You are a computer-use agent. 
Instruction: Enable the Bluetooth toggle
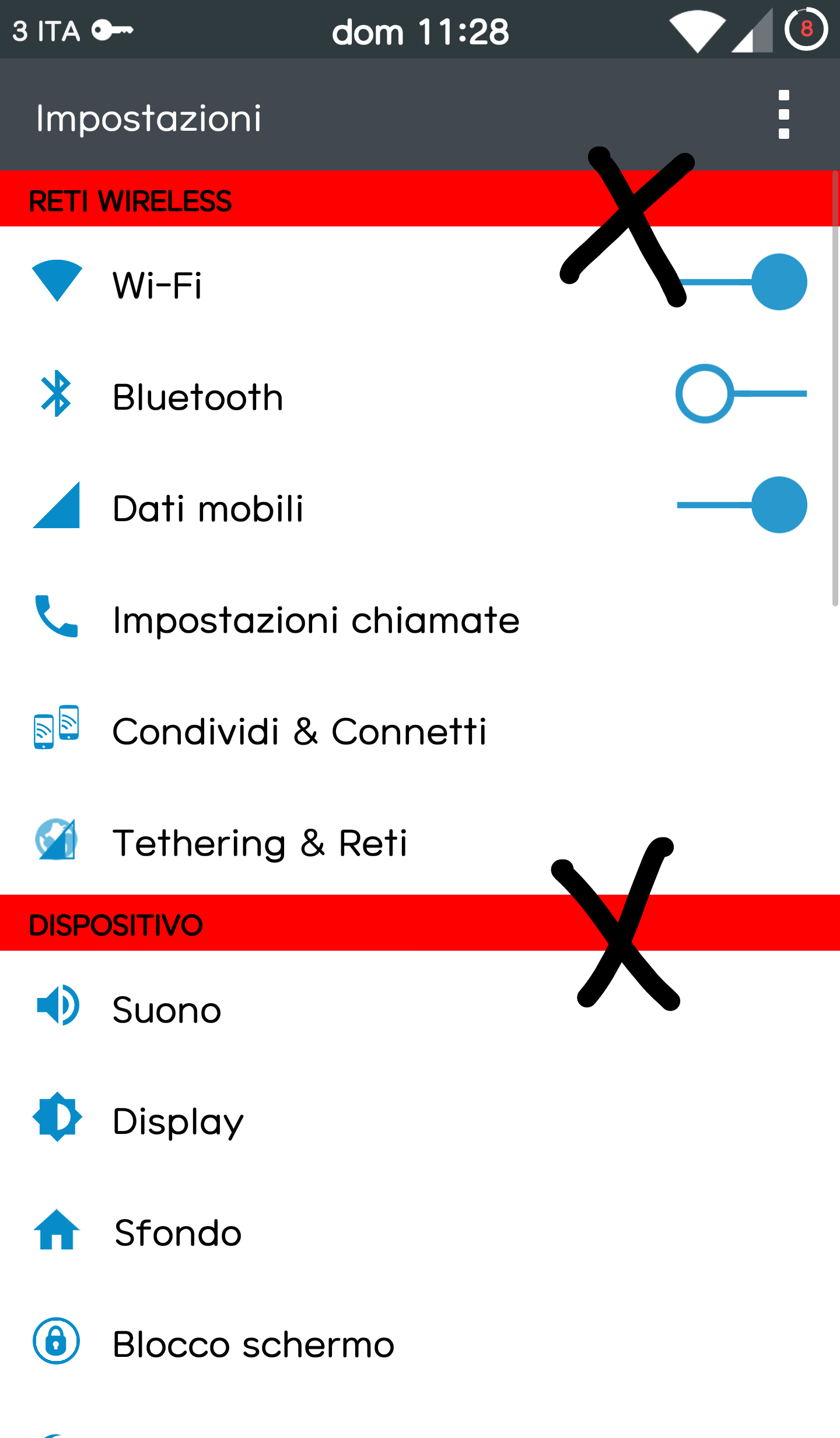click(741, 394)
